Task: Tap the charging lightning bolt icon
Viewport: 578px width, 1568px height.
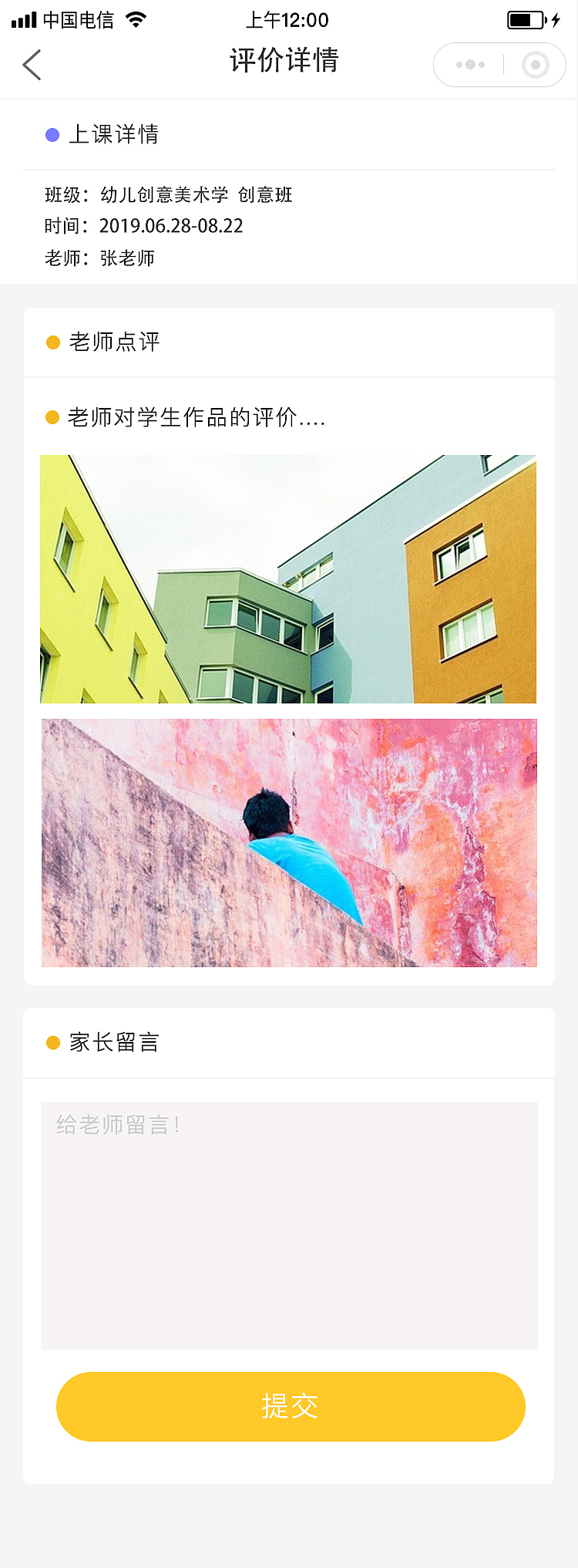Action: coord(556,20)
